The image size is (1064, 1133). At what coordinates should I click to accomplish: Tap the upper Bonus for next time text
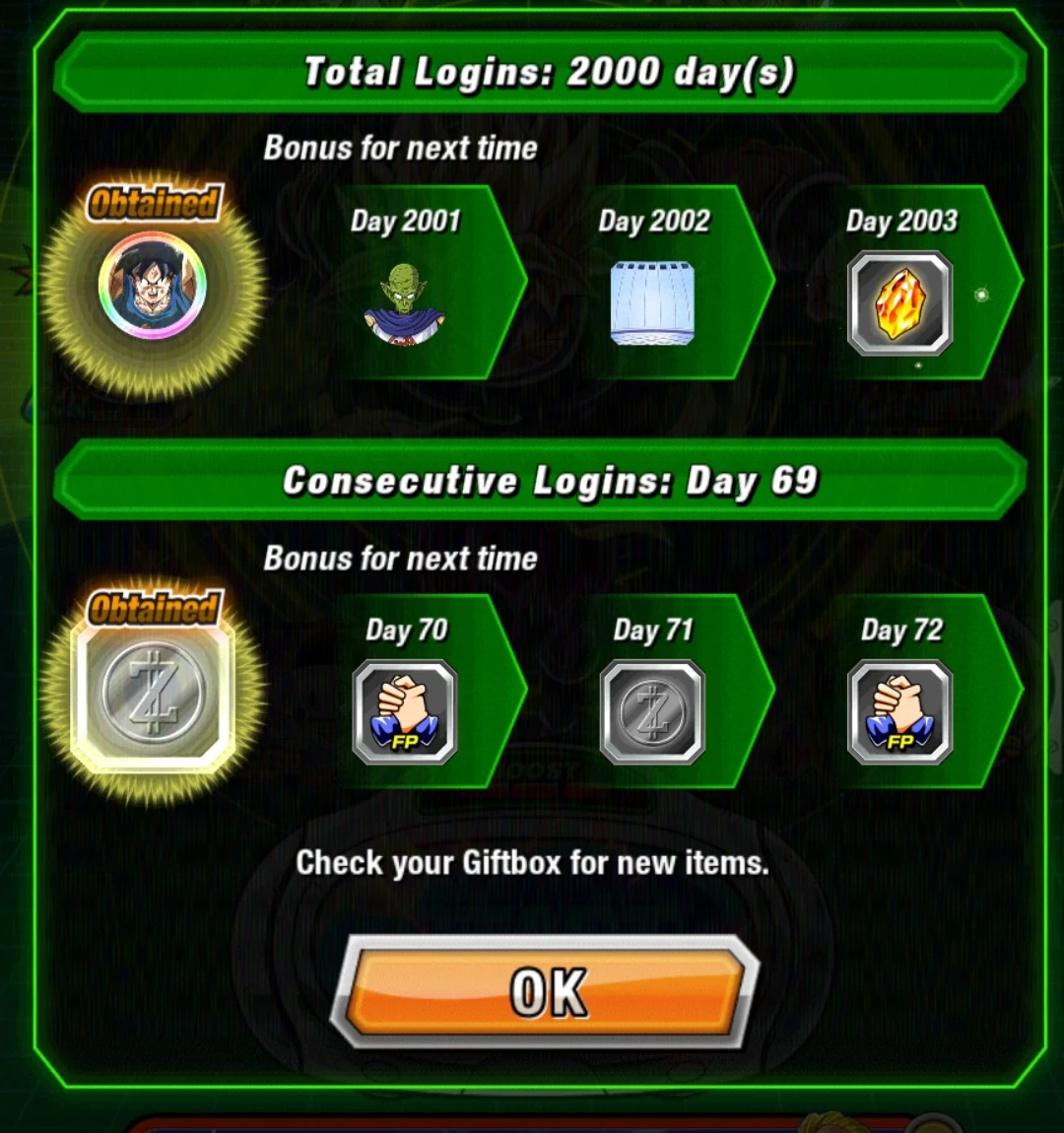[398, 148]
